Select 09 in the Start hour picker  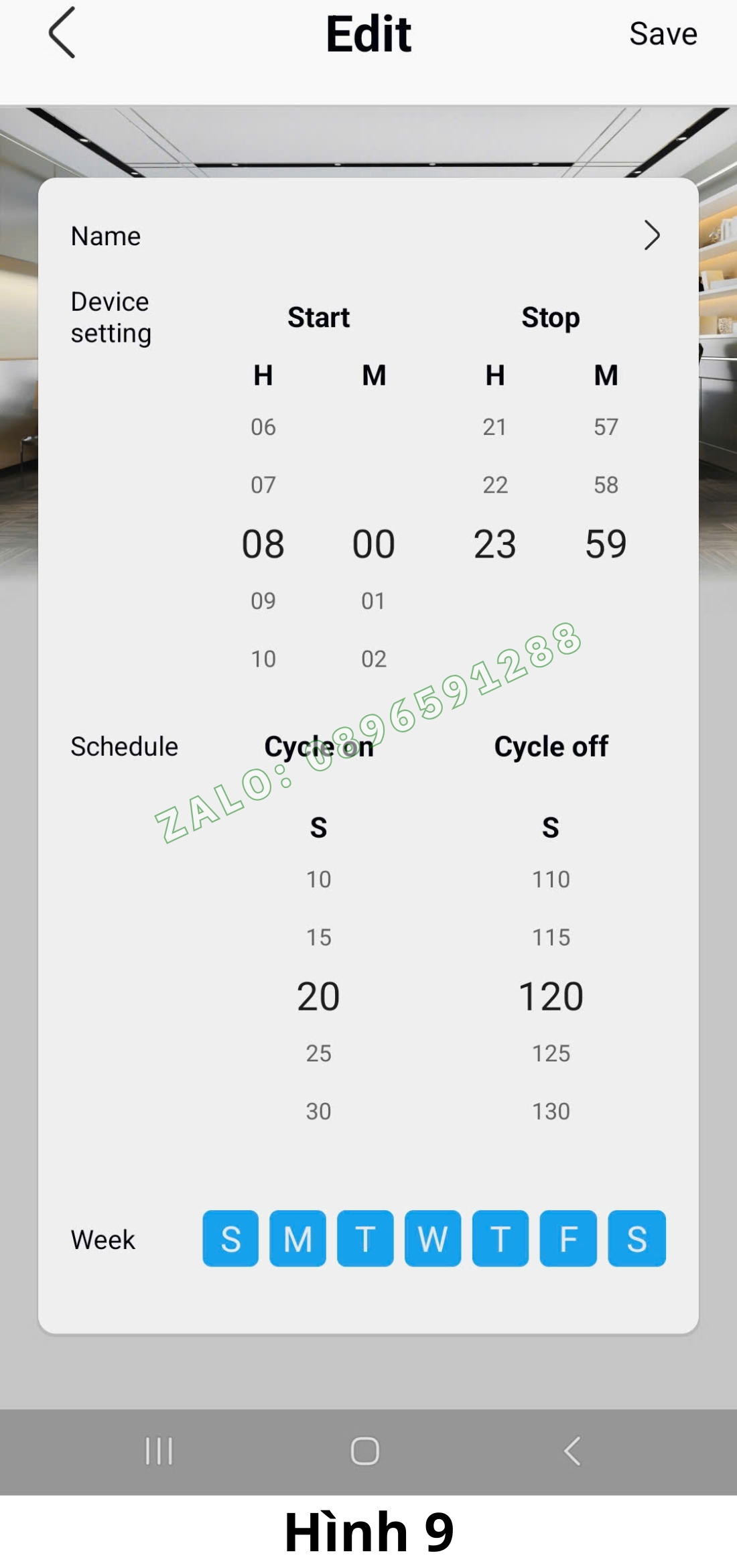(x=263, y=600)
